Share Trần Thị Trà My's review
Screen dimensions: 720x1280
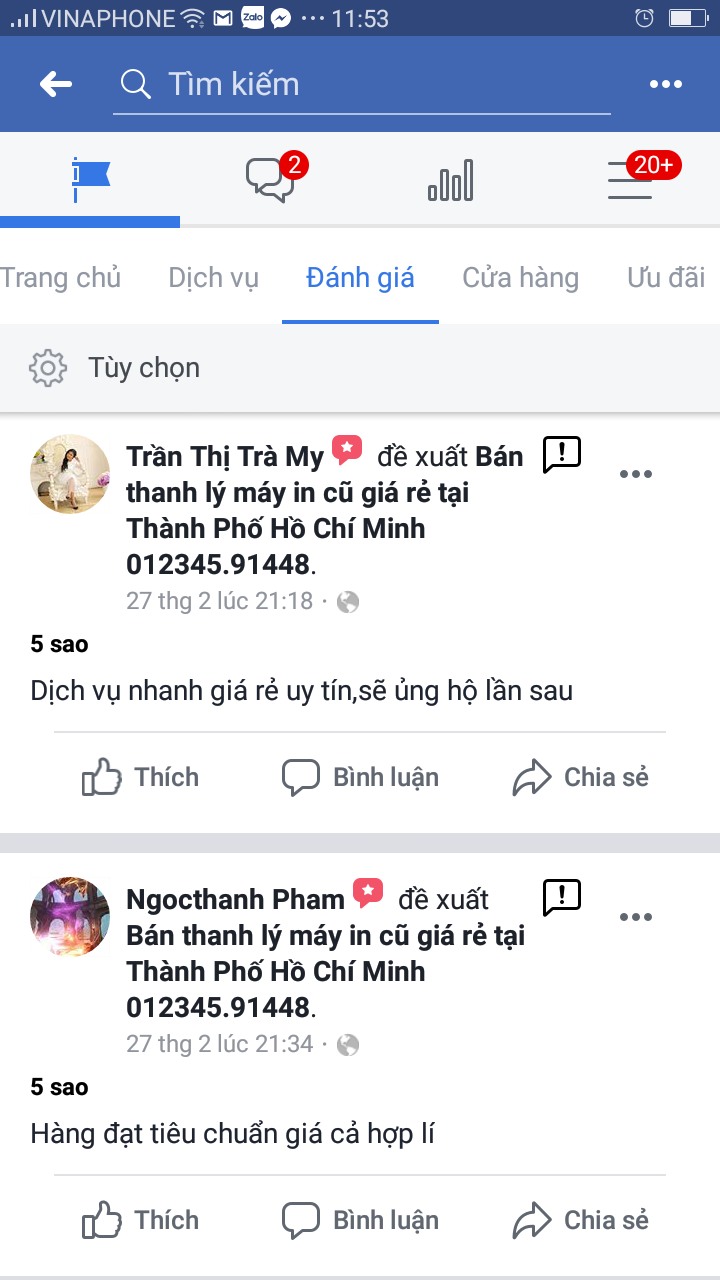(x=580, y=777)
